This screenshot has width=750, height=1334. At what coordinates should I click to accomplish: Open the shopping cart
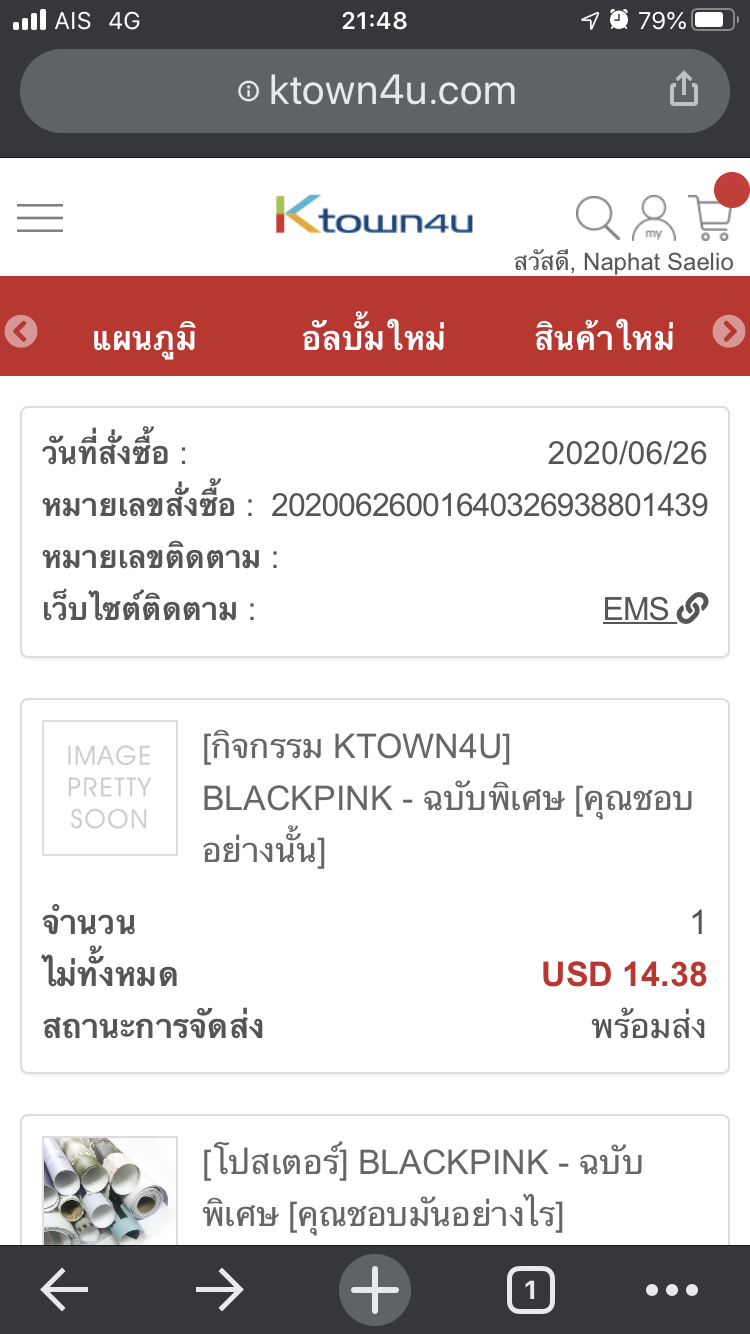712,217
